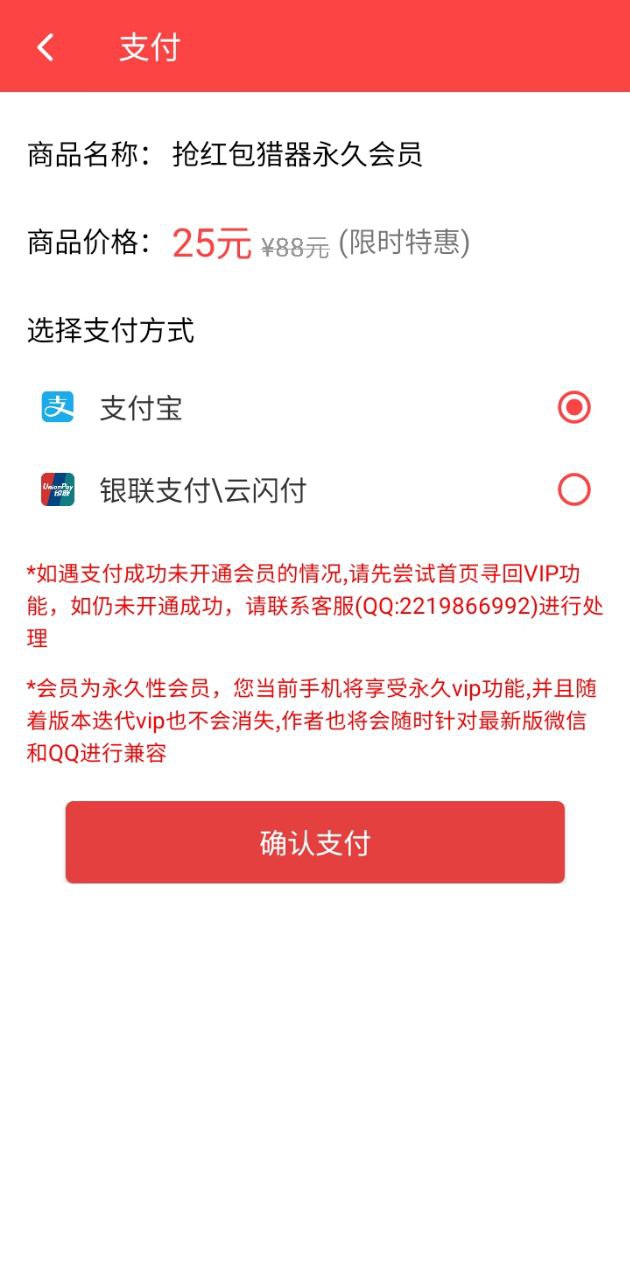The image size is (630, 1280).
Task: Select 支付宝 as the payment method
Action: coord(315,408)
